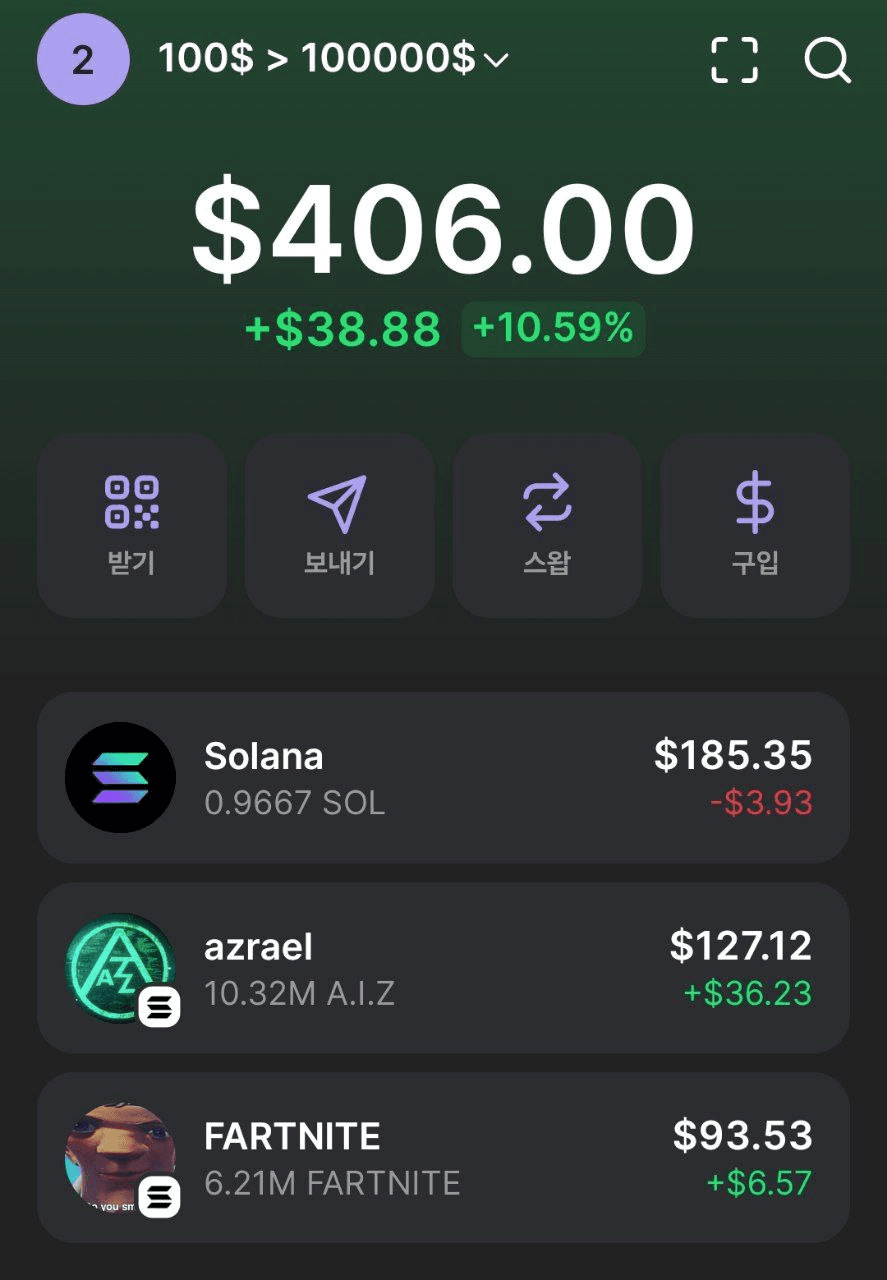Open the azrael A.I.Z token row
The image size is (887, 1280).
443,967
